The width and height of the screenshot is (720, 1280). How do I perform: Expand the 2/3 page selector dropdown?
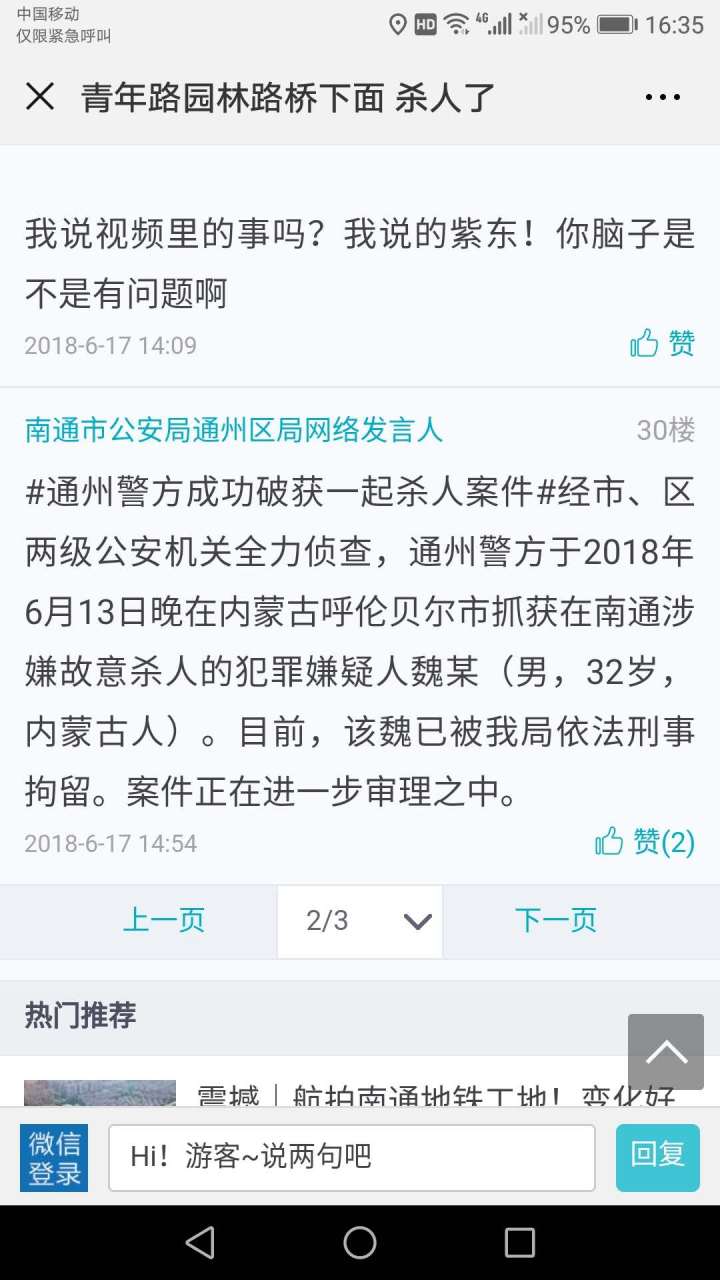coord(360,921)
